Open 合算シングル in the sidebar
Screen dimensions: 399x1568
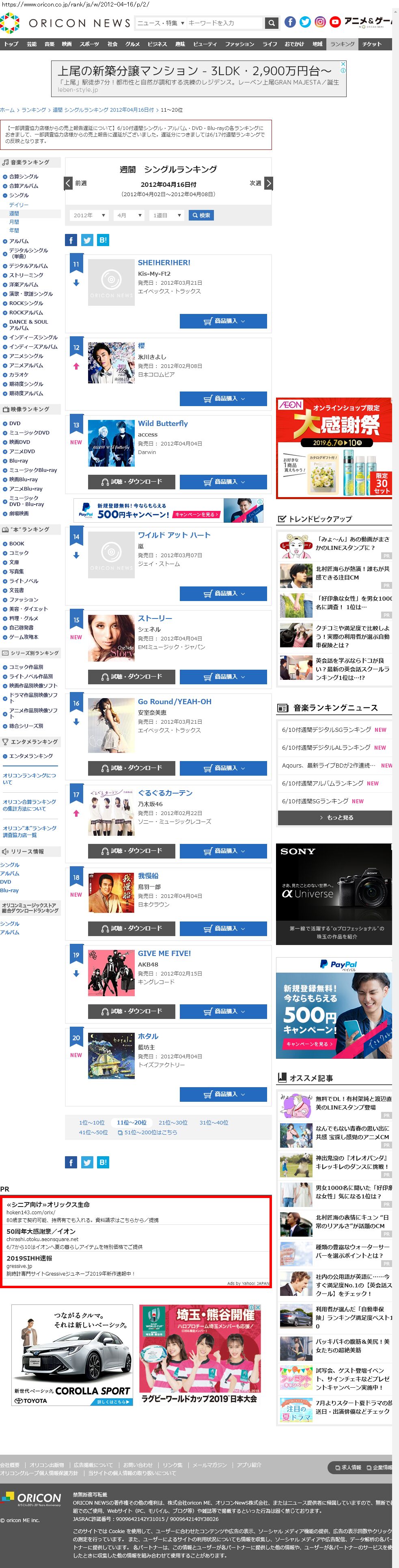pos(23,177)
